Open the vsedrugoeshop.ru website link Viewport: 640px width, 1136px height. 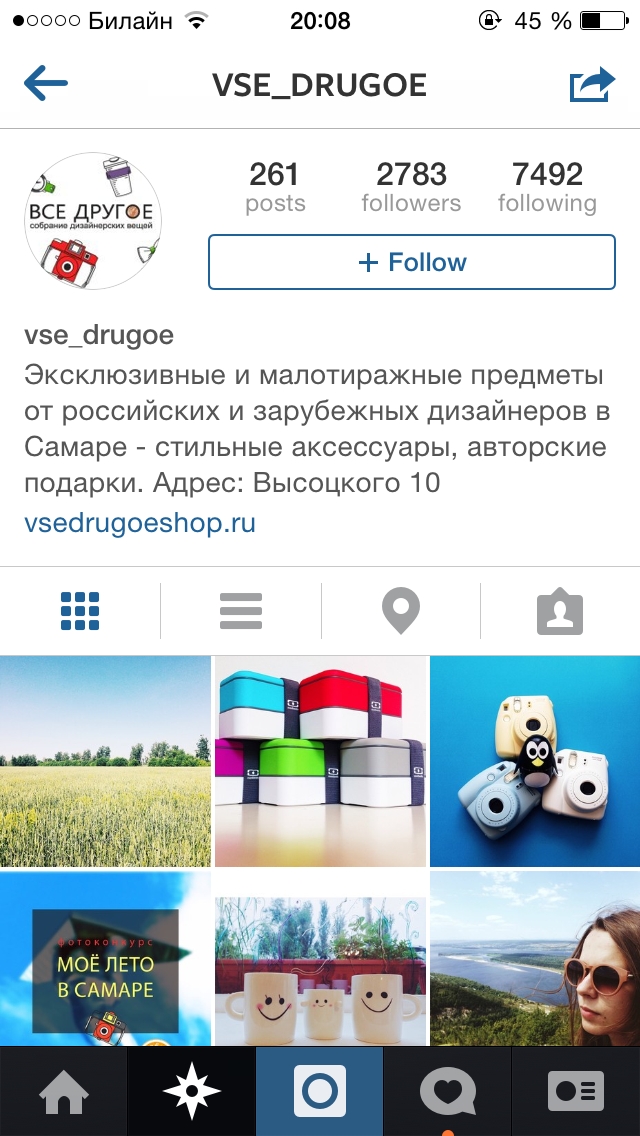click(x=140, y=522)
